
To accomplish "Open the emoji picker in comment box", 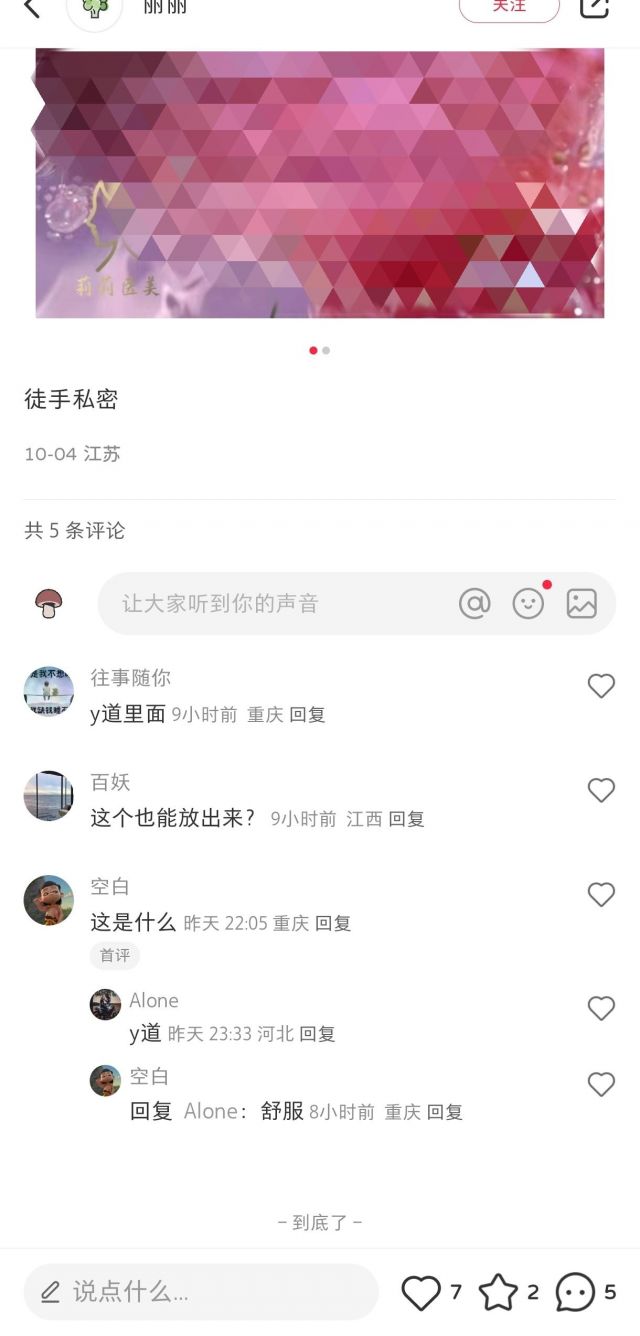I will (x=528, y=603).
